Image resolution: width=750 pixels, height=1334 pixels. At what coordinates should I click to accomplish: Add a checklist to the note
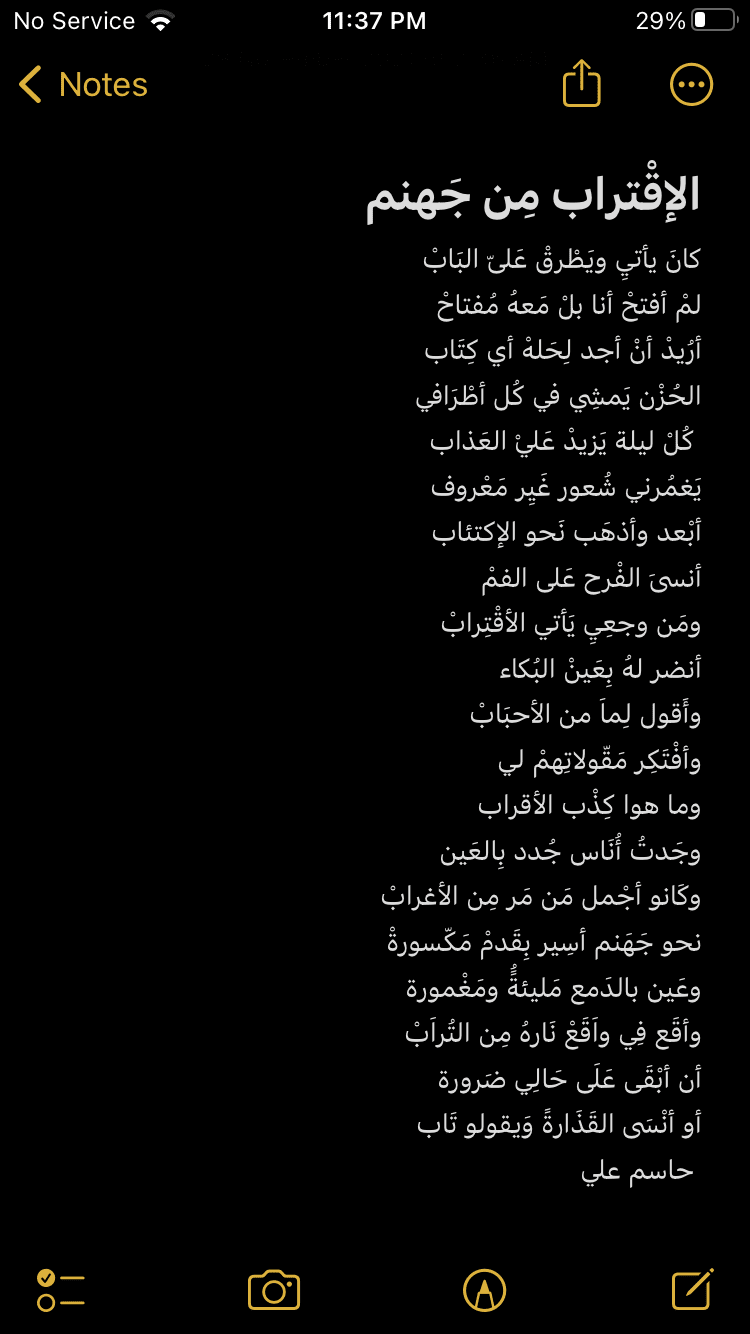[61, 1290]
